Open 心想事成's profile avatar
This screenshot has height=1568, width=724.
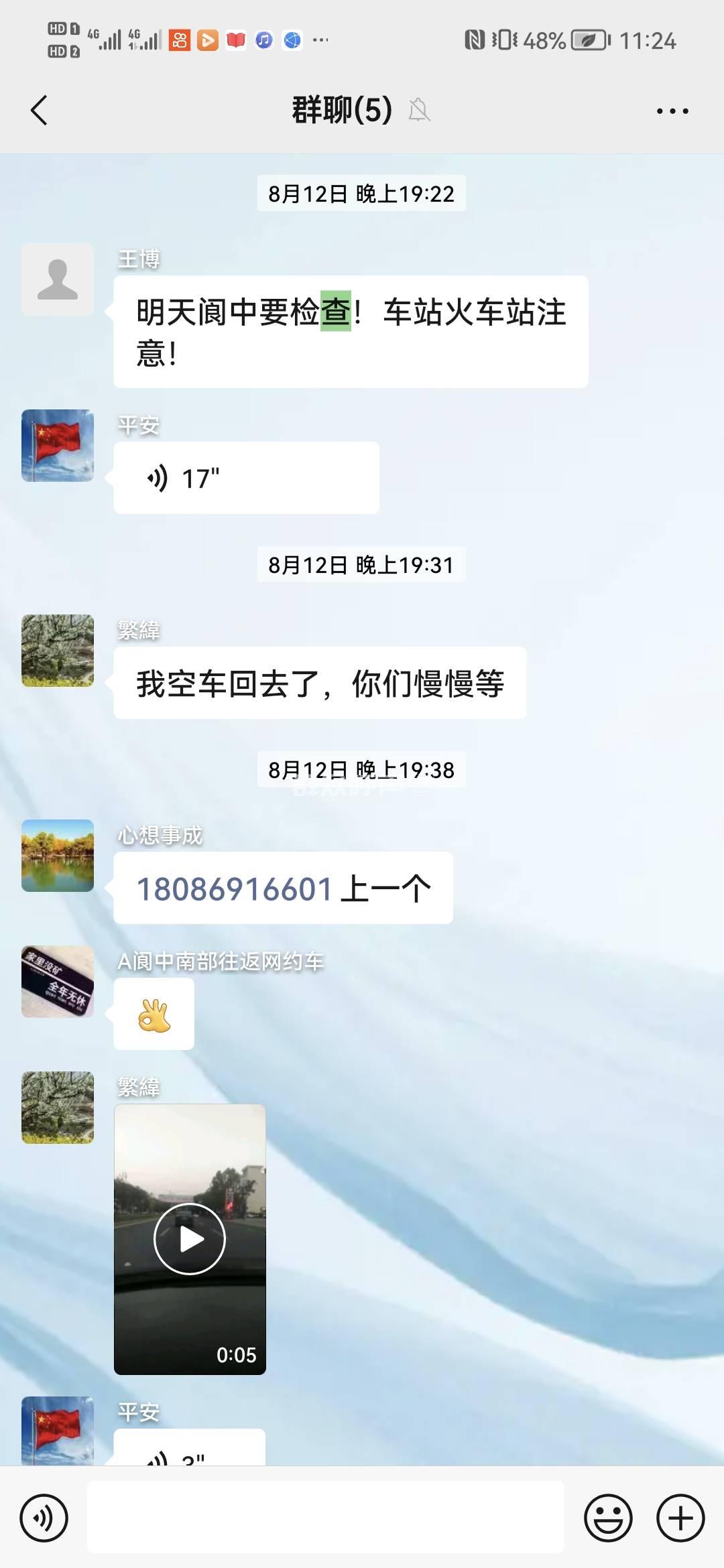point(58,856)
